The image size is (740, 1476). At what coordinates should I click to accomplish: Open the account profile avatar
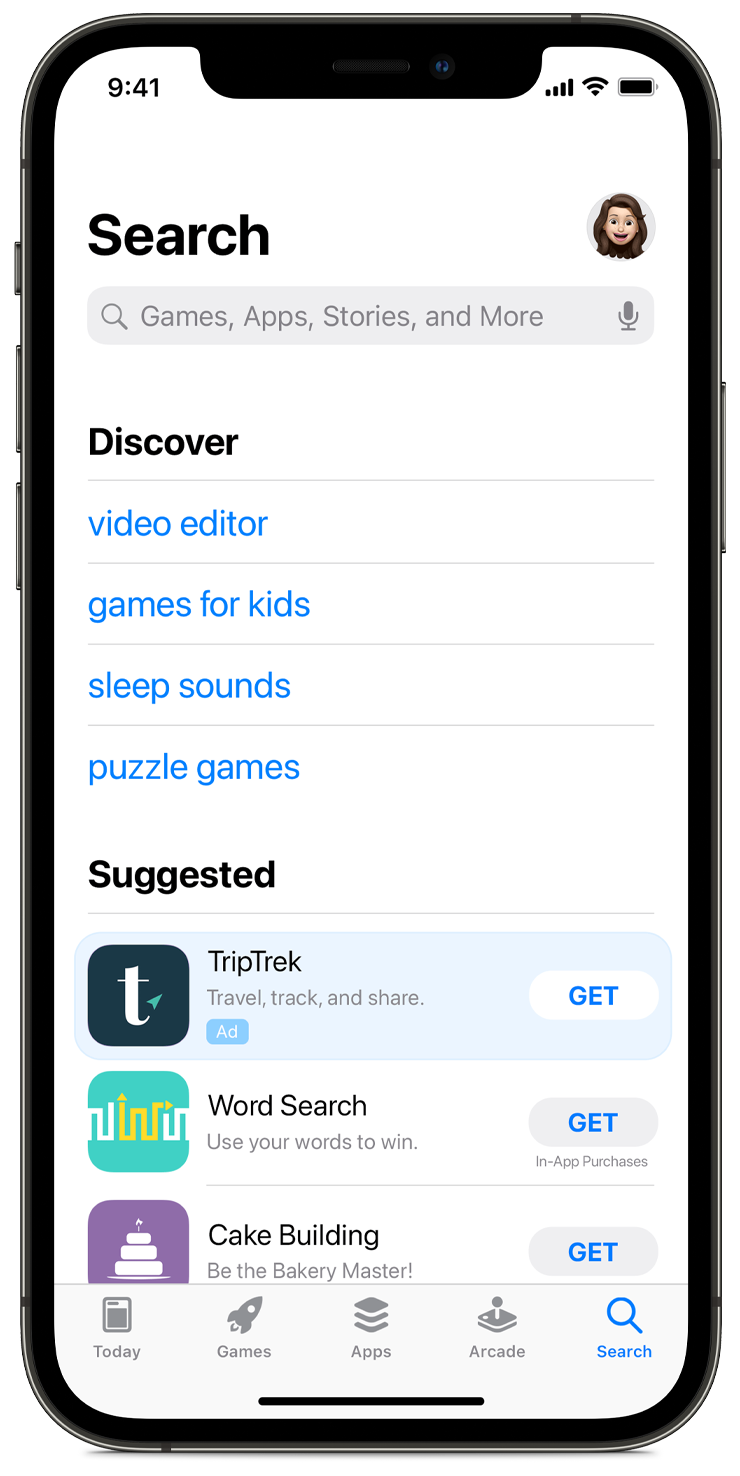pyautogui.click(x=620, y=227)
